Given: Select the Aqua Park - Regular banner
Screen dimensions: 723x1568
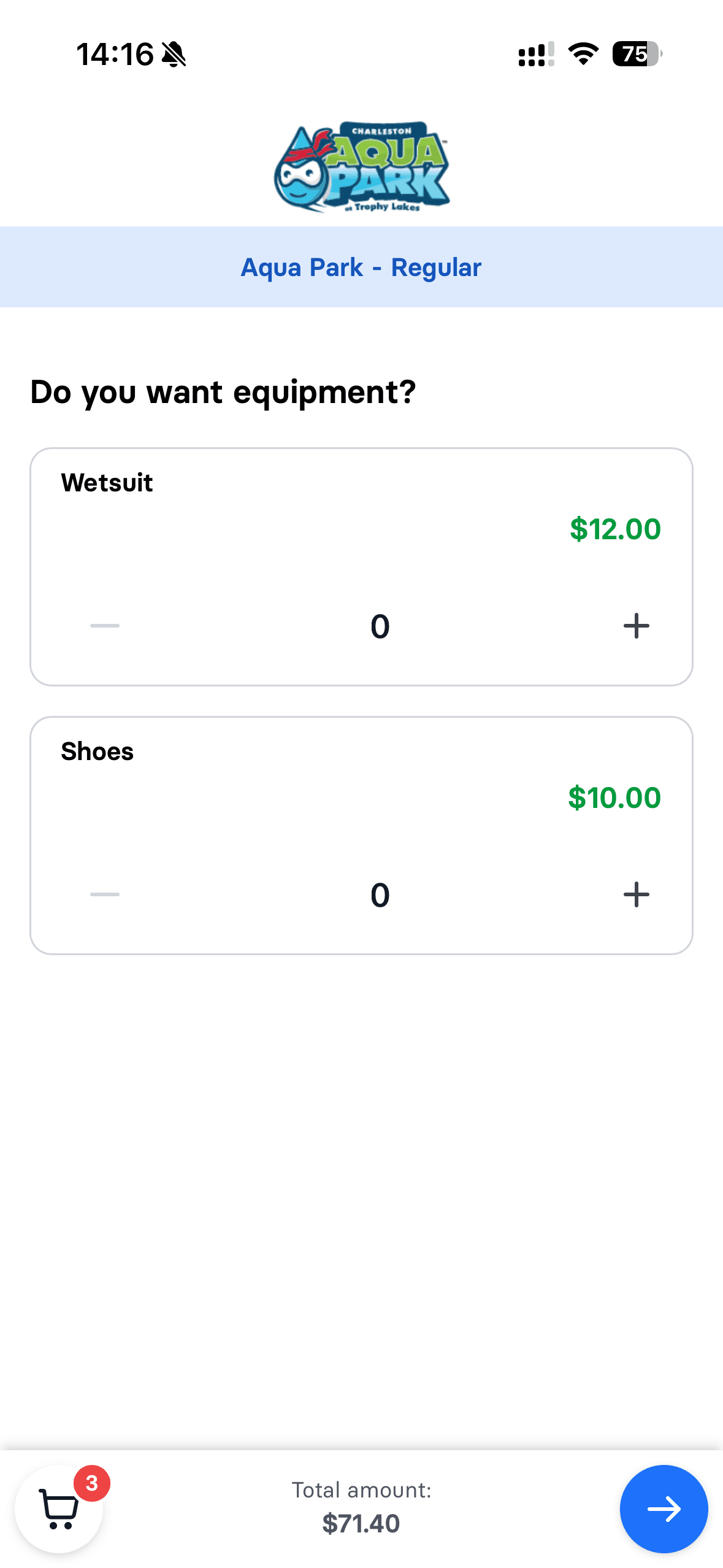Looking at the screenshot, I should (361, 267).
